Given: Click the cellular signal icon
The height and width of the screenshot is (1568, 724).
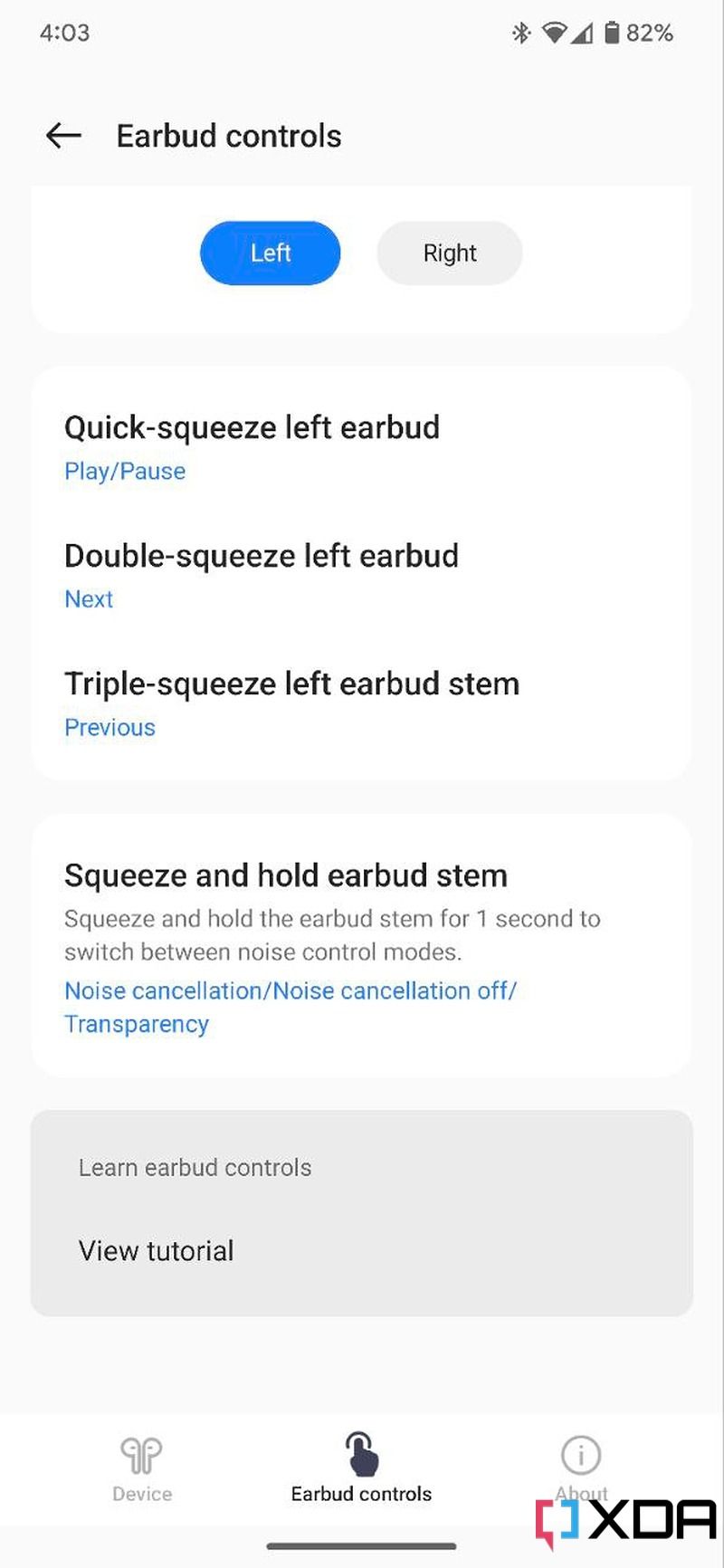Looking at the screenshot, I should coord(585,33).
